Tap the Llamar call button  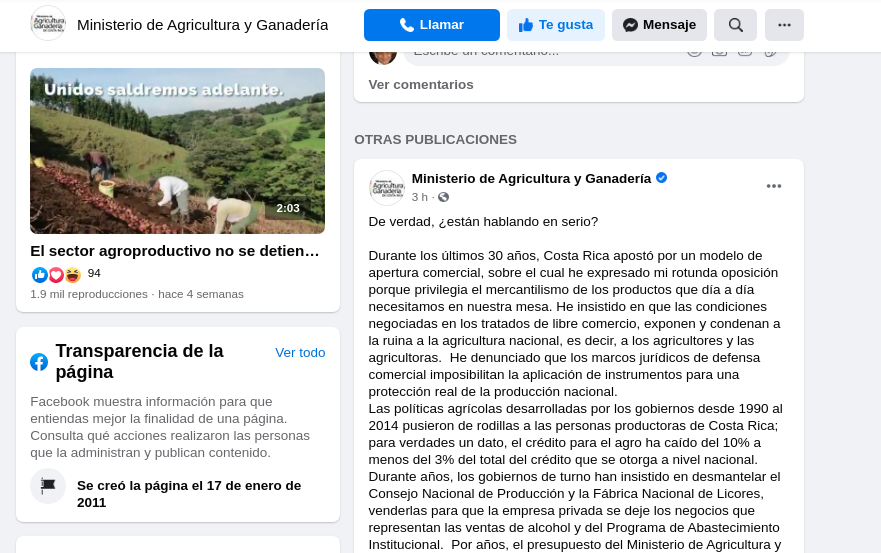[x=431, y=25]
